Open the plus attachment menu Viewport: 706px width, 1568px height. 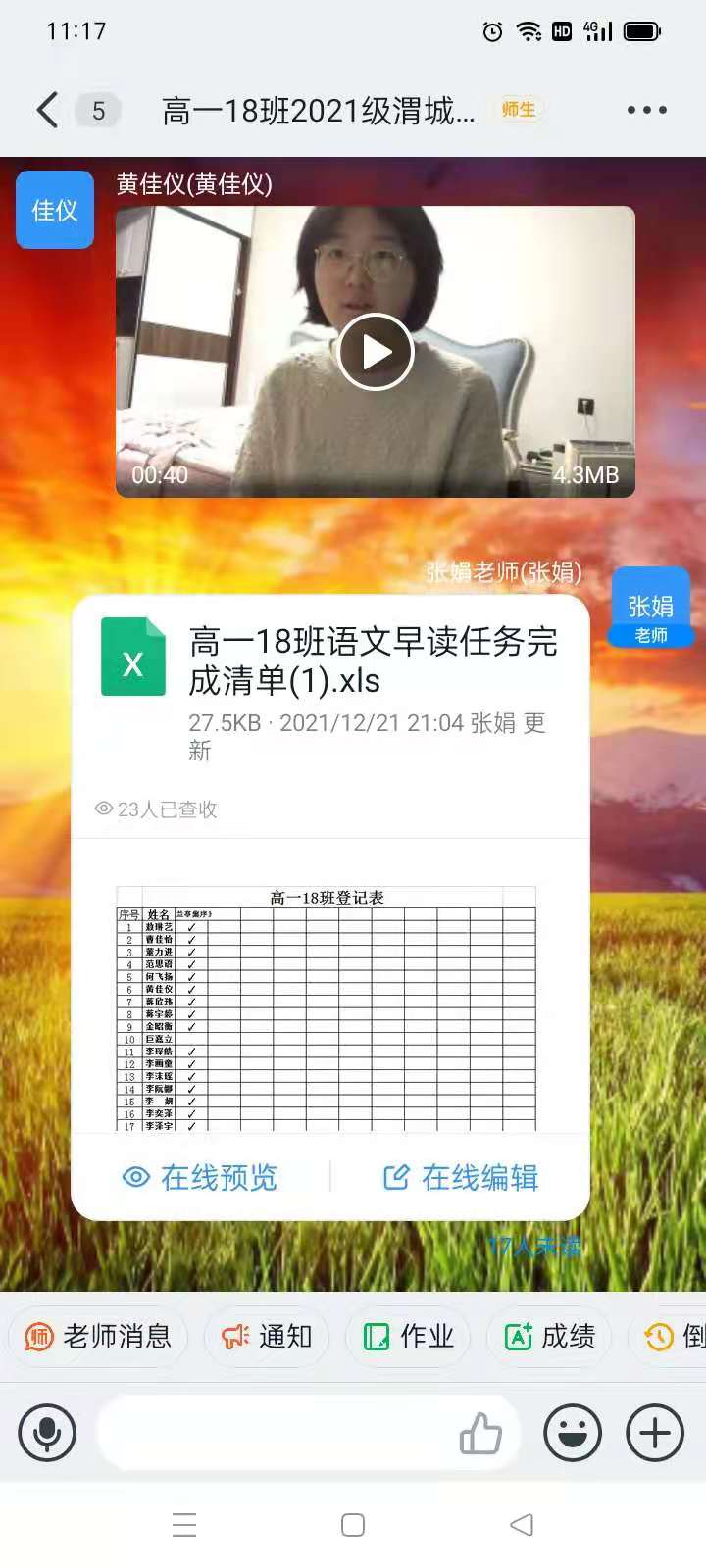[655, 1434]
